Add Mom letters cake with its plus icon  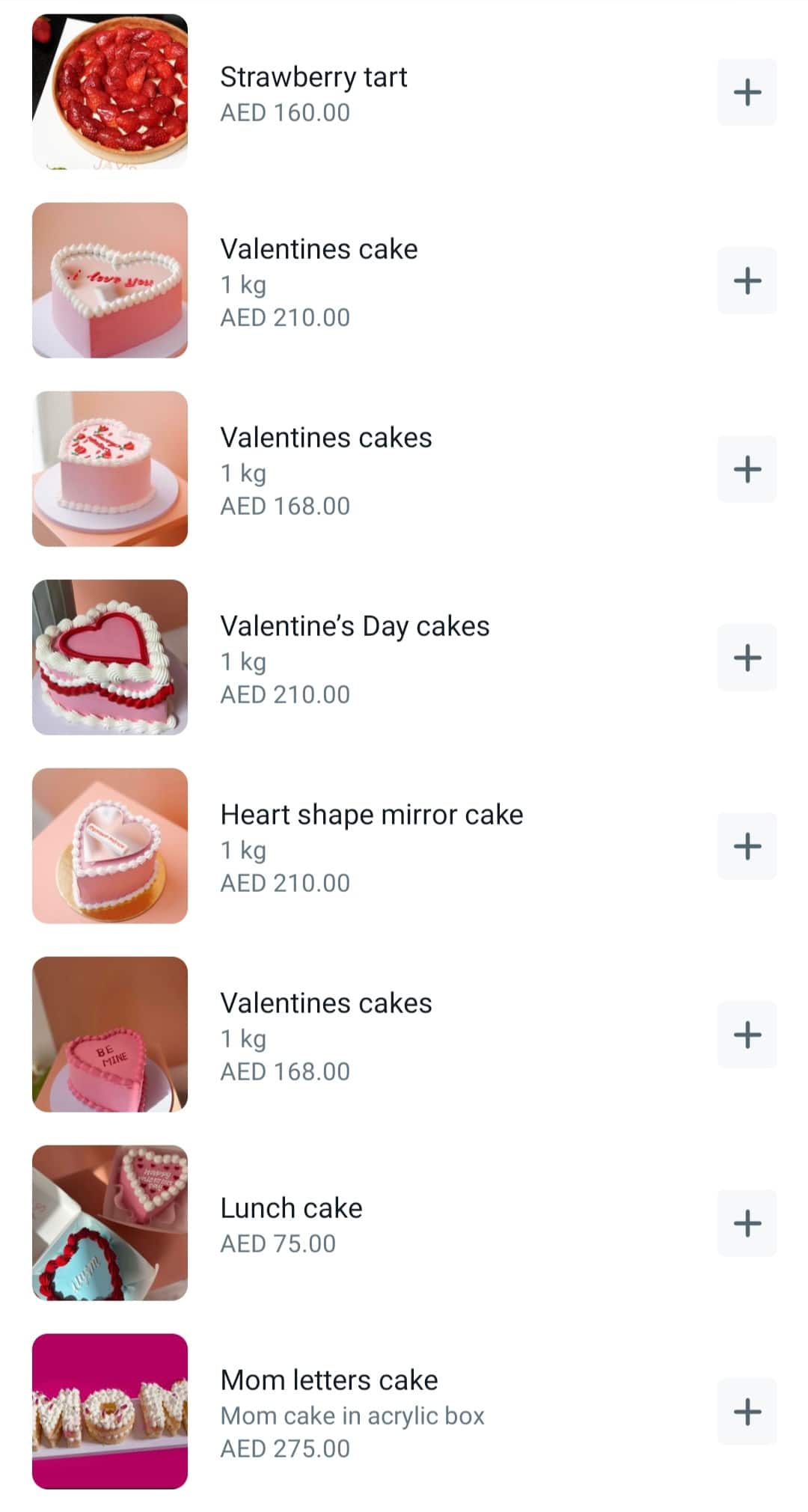point(746,1412)
